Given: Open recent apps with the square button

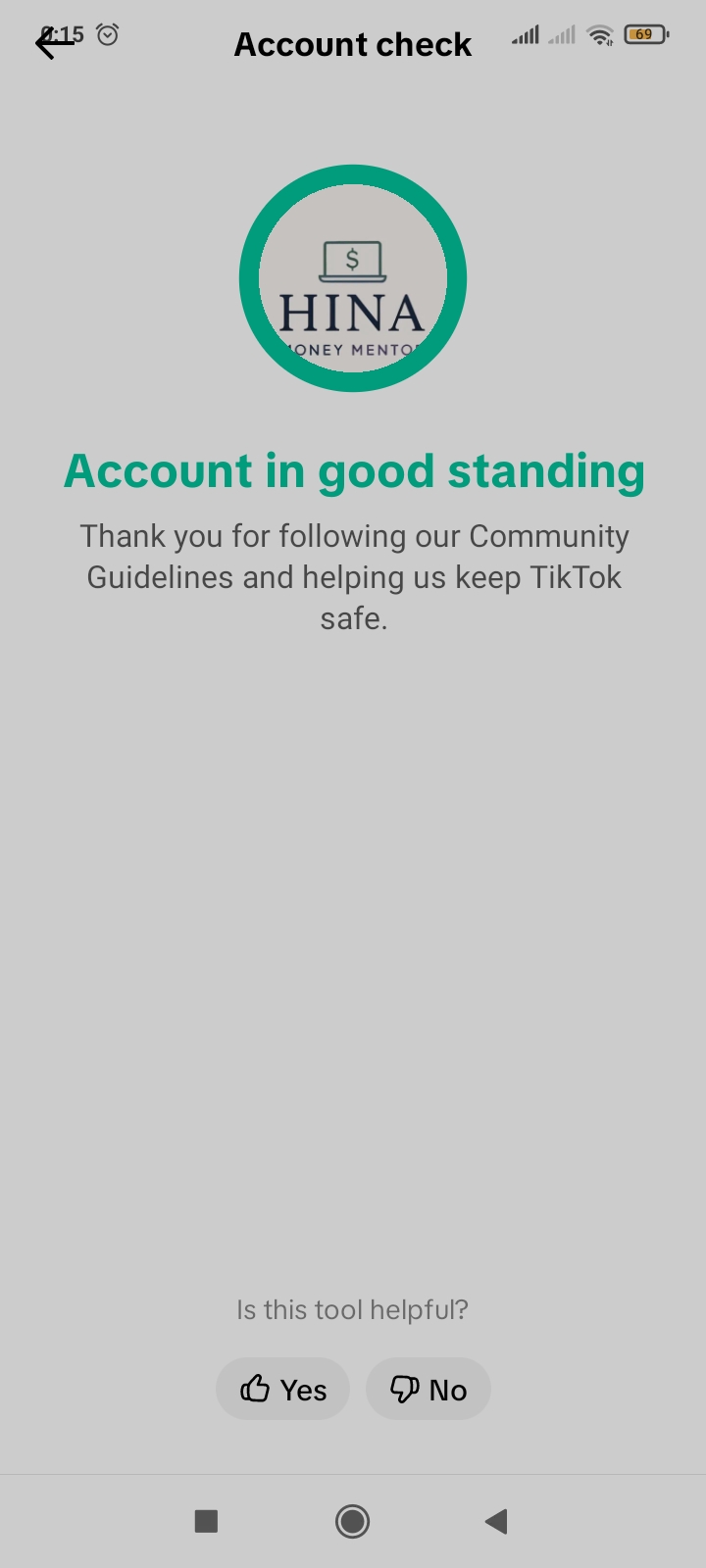Looking at the screenshot, I should click(x=206, y=1521).
